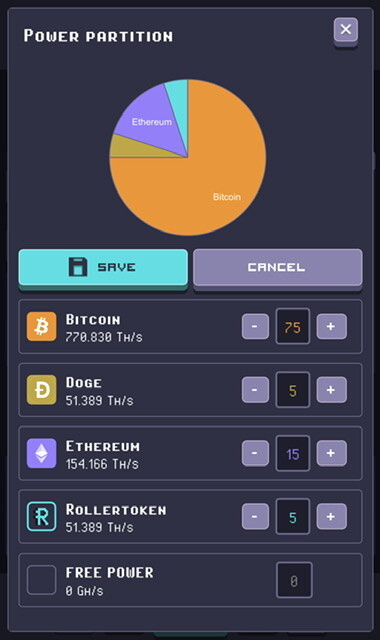Save the power partition settings
The width and height of the screenshot is (380, 640).
(103, 267)
